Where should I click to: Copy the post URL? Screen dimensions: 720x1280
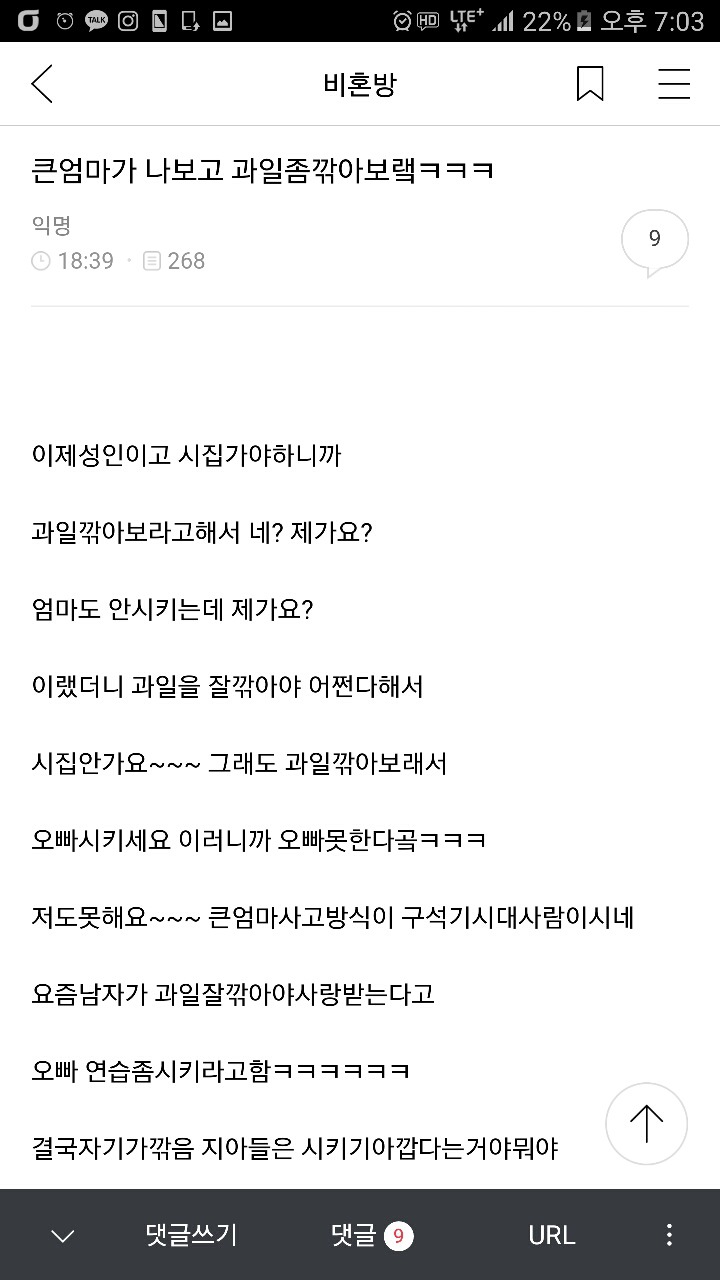(x=551, y=1235)
